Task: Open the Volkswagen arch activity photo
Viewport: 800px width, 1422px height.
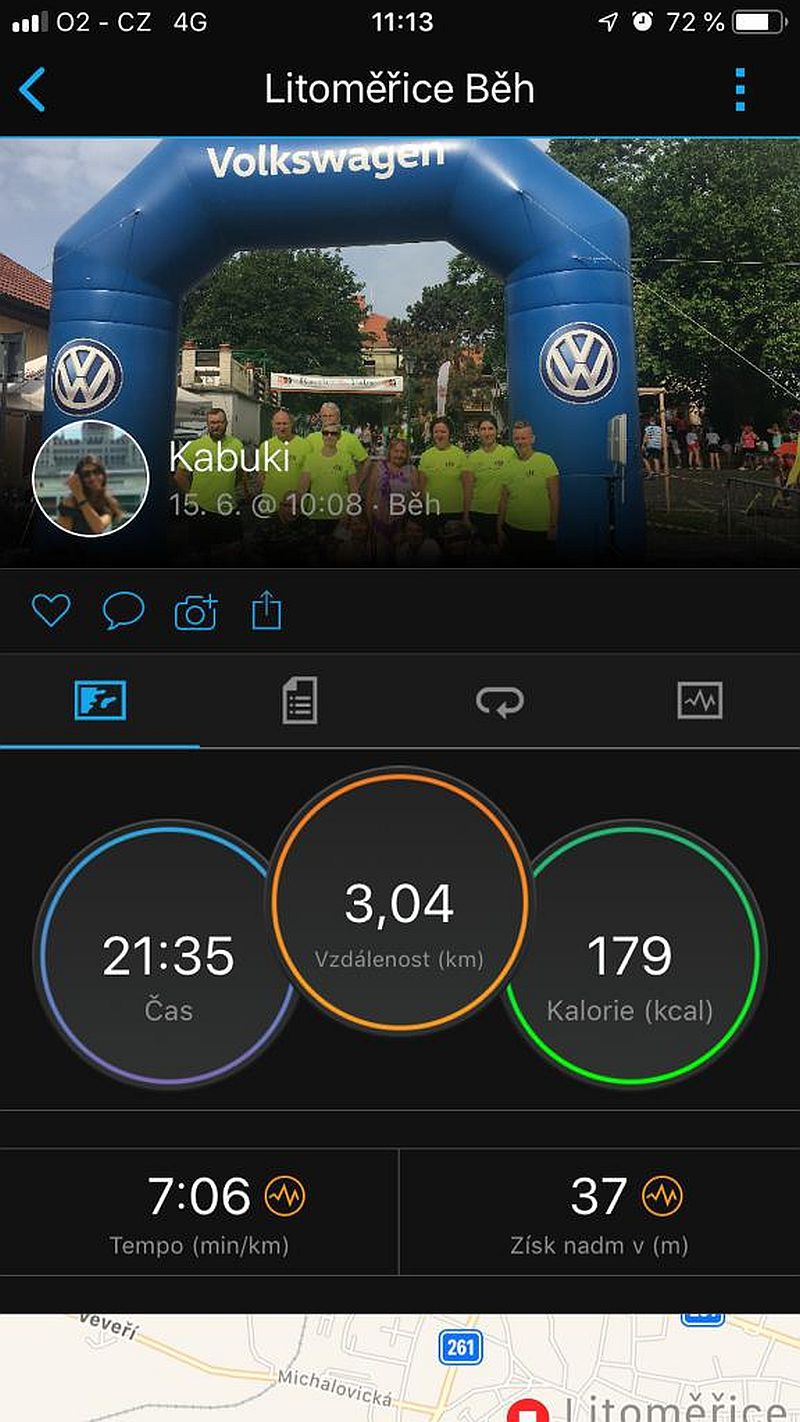Action: point(400,350)
